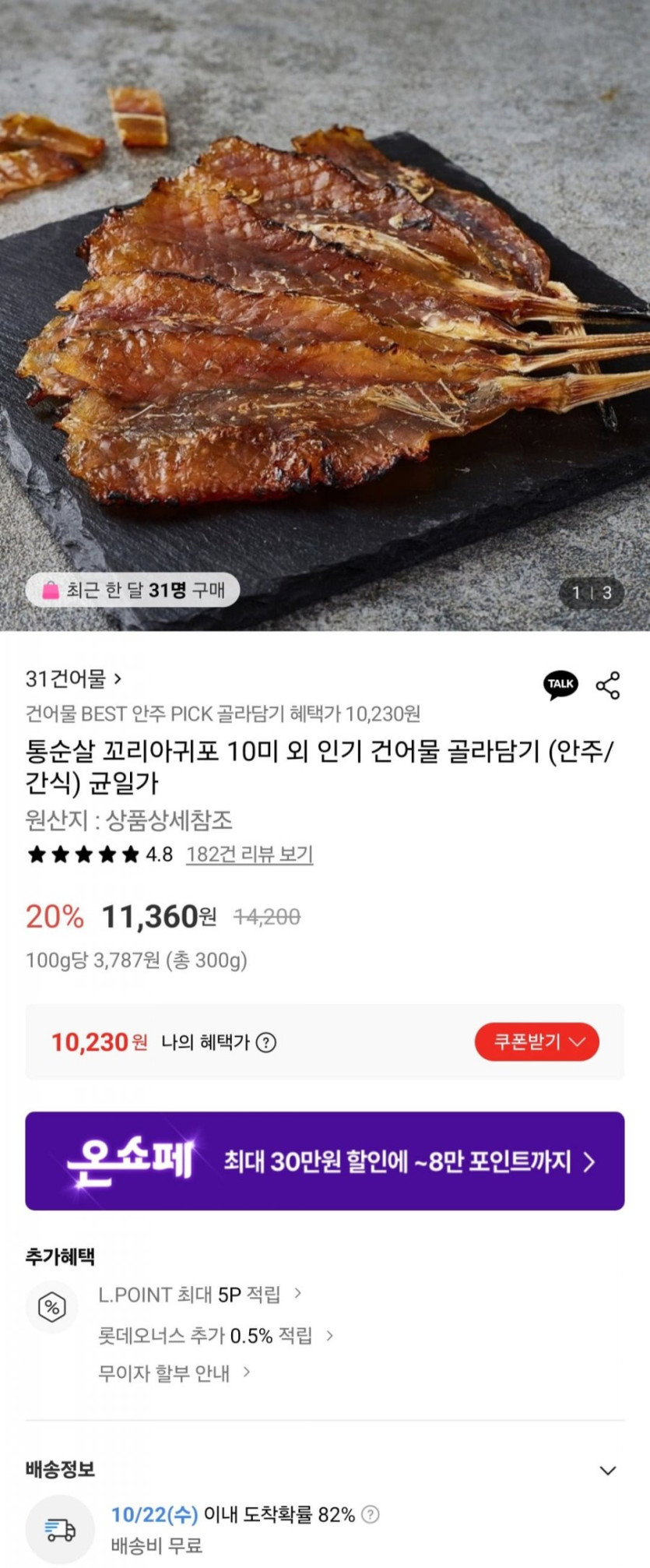Viewport: 650px width, 1568px height.
Task: View the 182건 리뷰 보기 link
Action: click(249, 854)
